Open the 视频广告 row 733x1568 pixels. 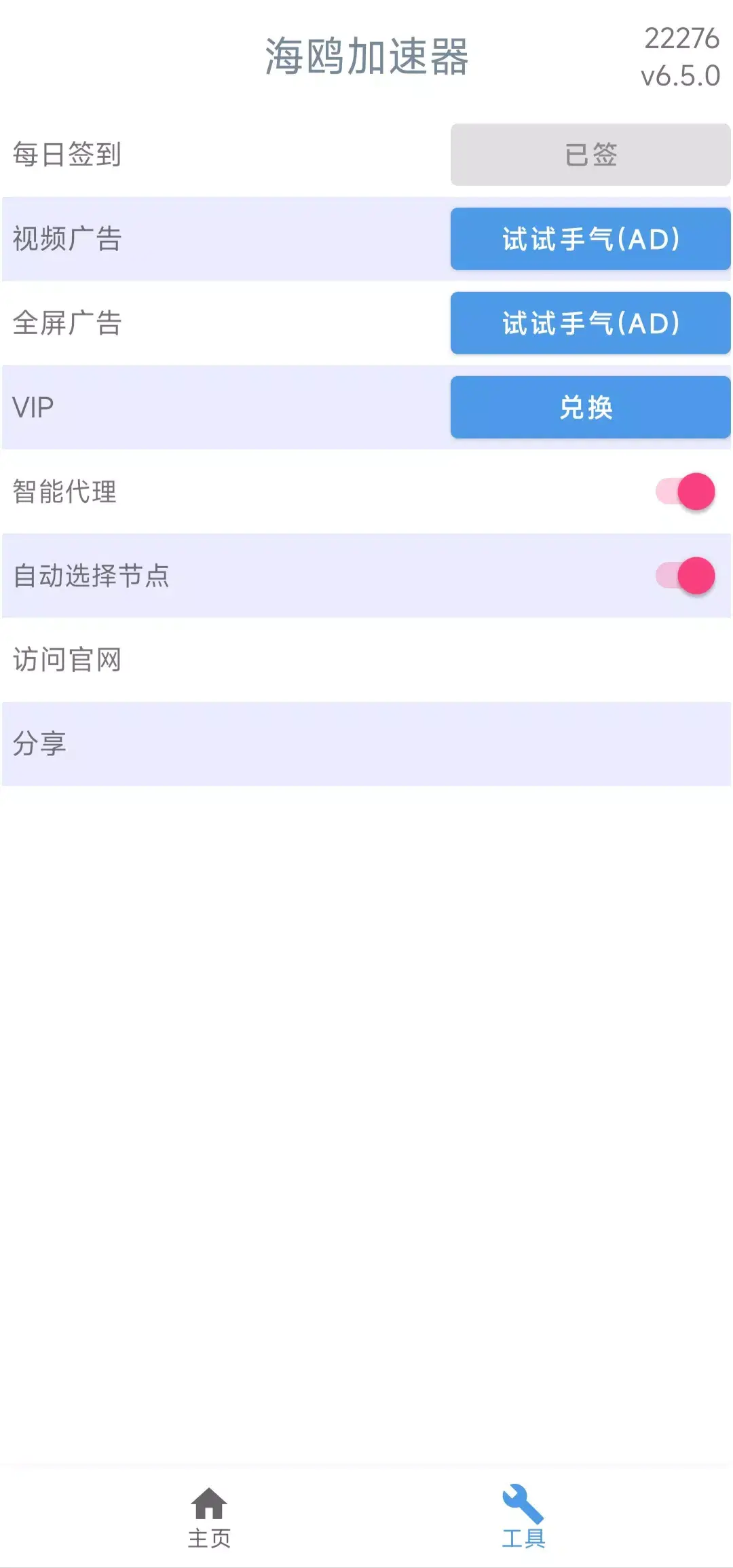pos(204,239)
